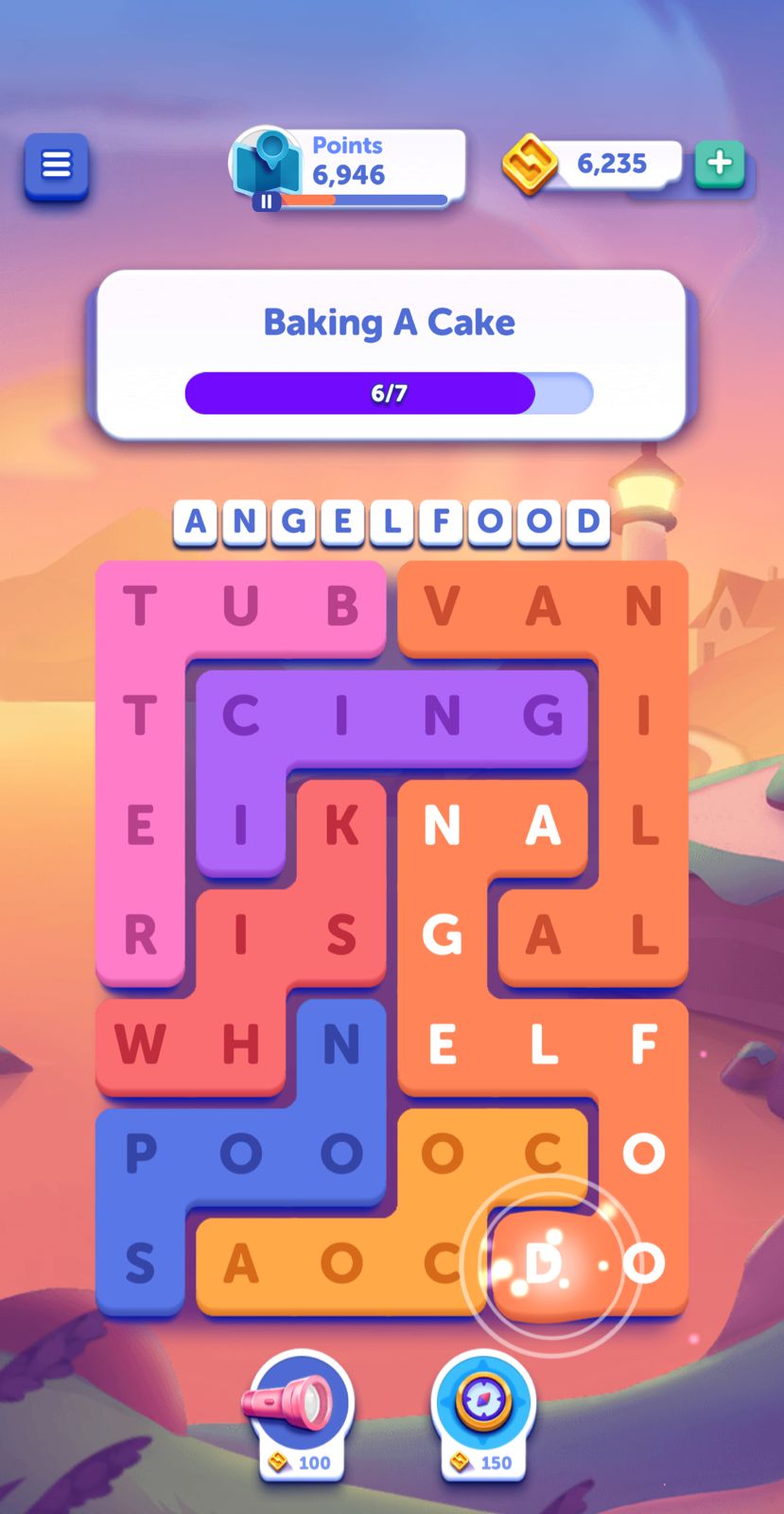Select the letter F tile
The image size is (784, 1514).
(x=644, y=1046)
